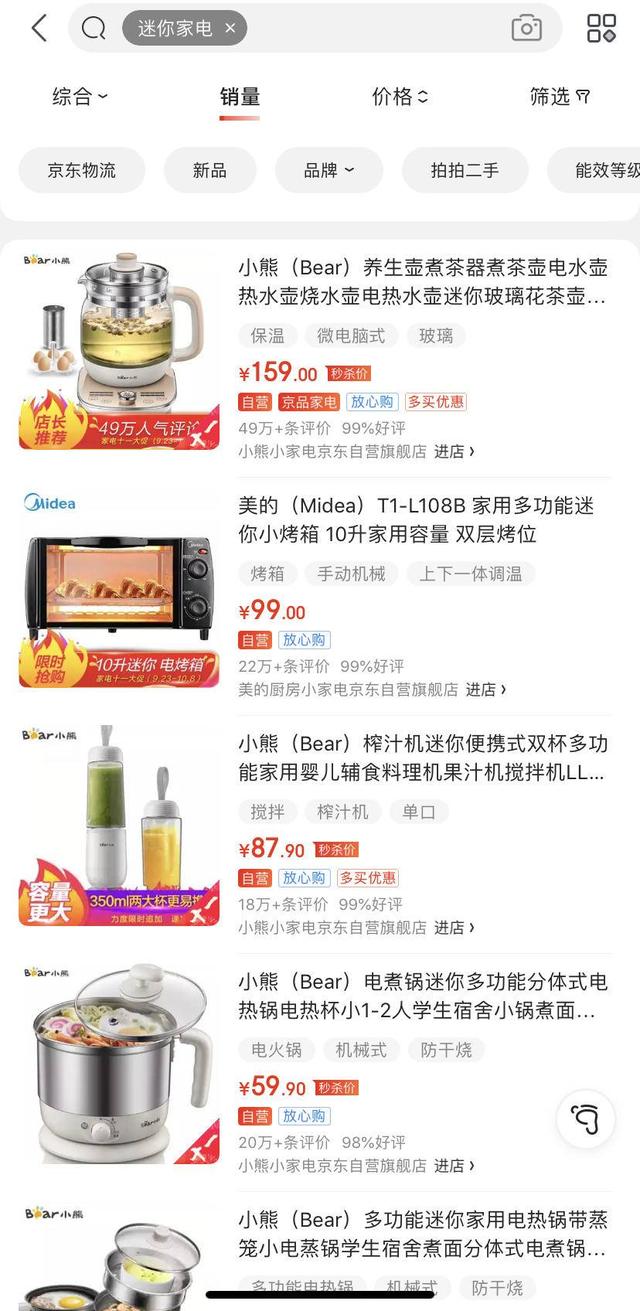Open the 小熊 榨汁机 product listing
This screenshot has width=640, height=1311.
click(422, 759)
